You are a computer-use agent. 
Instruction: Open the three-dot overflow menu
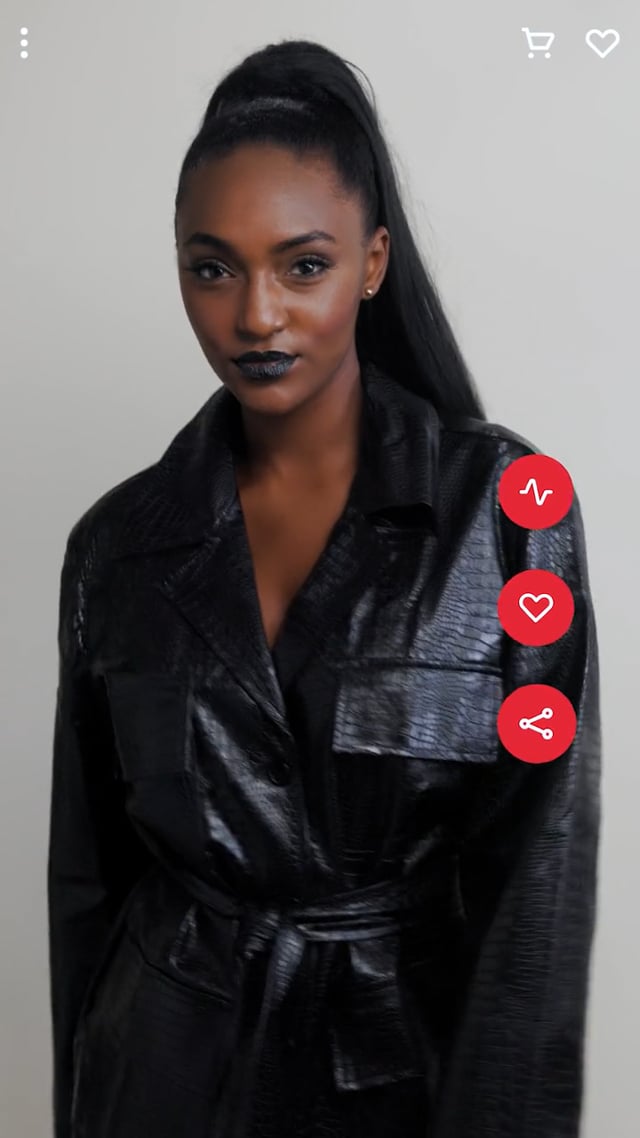(x=24, y=43)
